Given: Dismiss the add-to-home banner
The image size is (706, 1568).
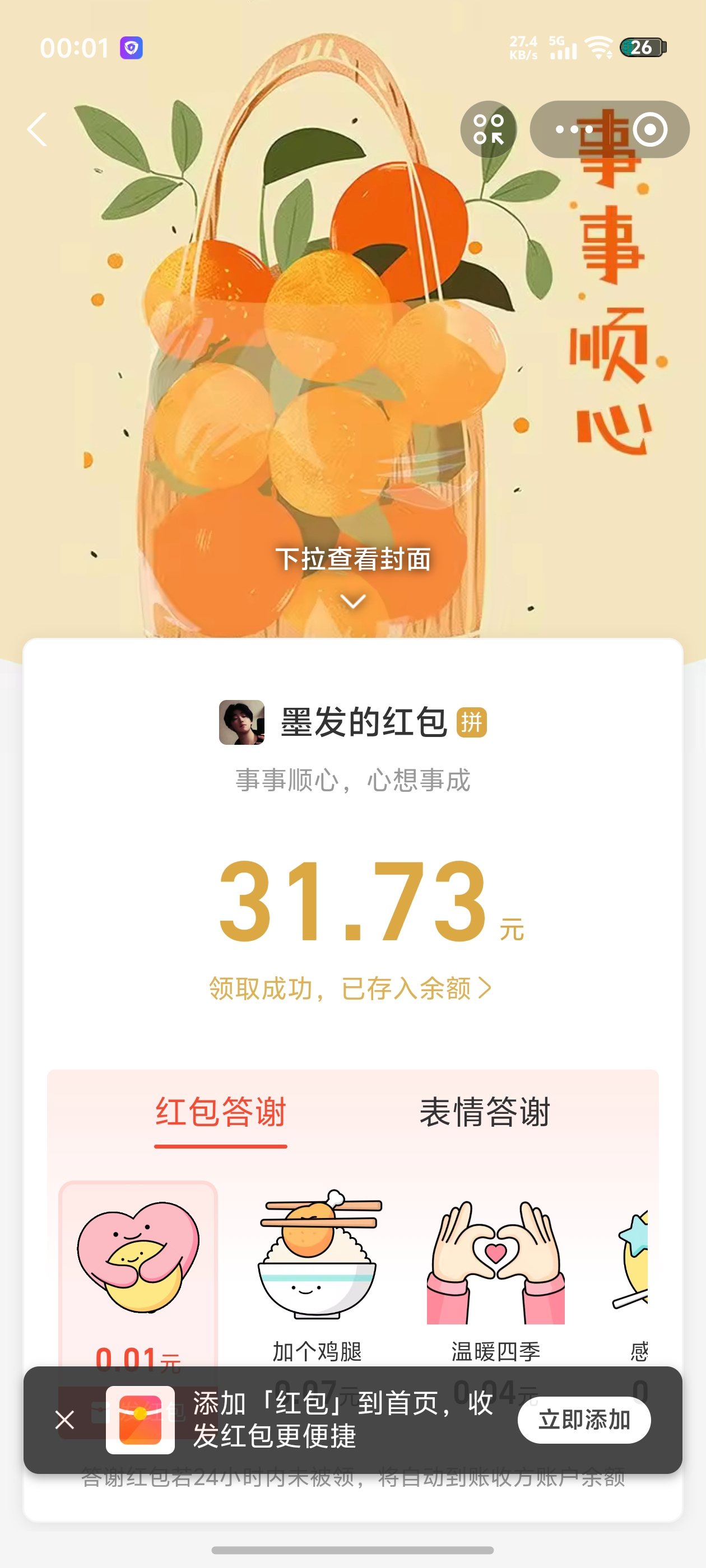Looking at the screenshot, I should 64,1420.
